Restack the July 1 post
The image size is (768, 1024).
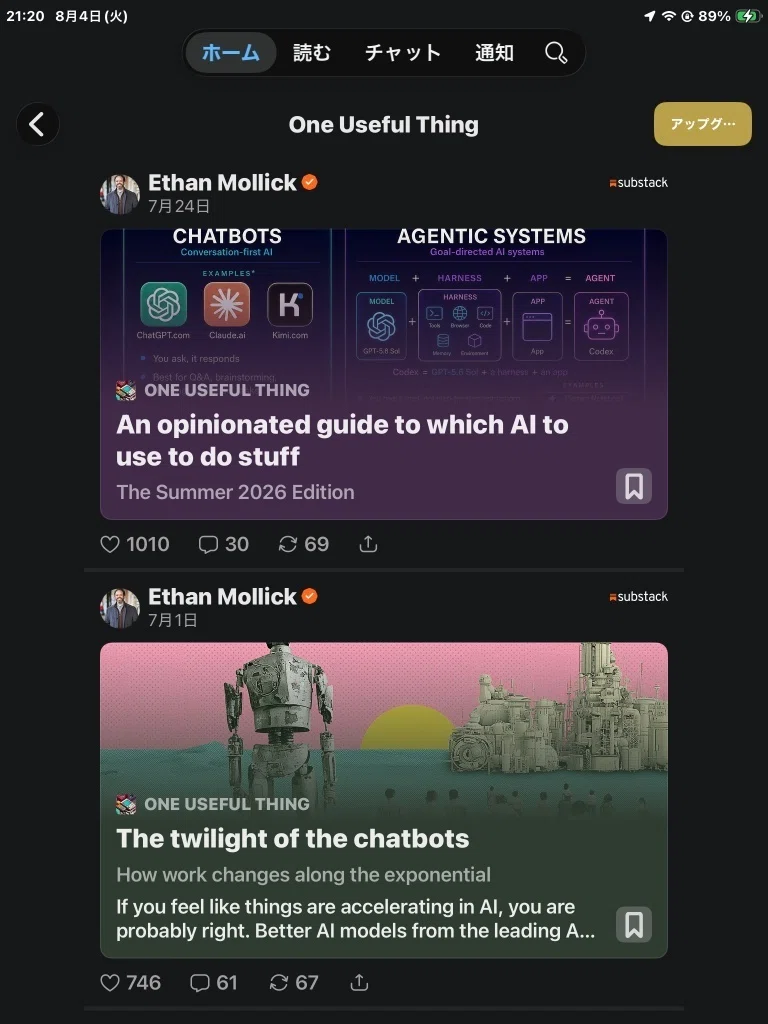coord(294,982)
